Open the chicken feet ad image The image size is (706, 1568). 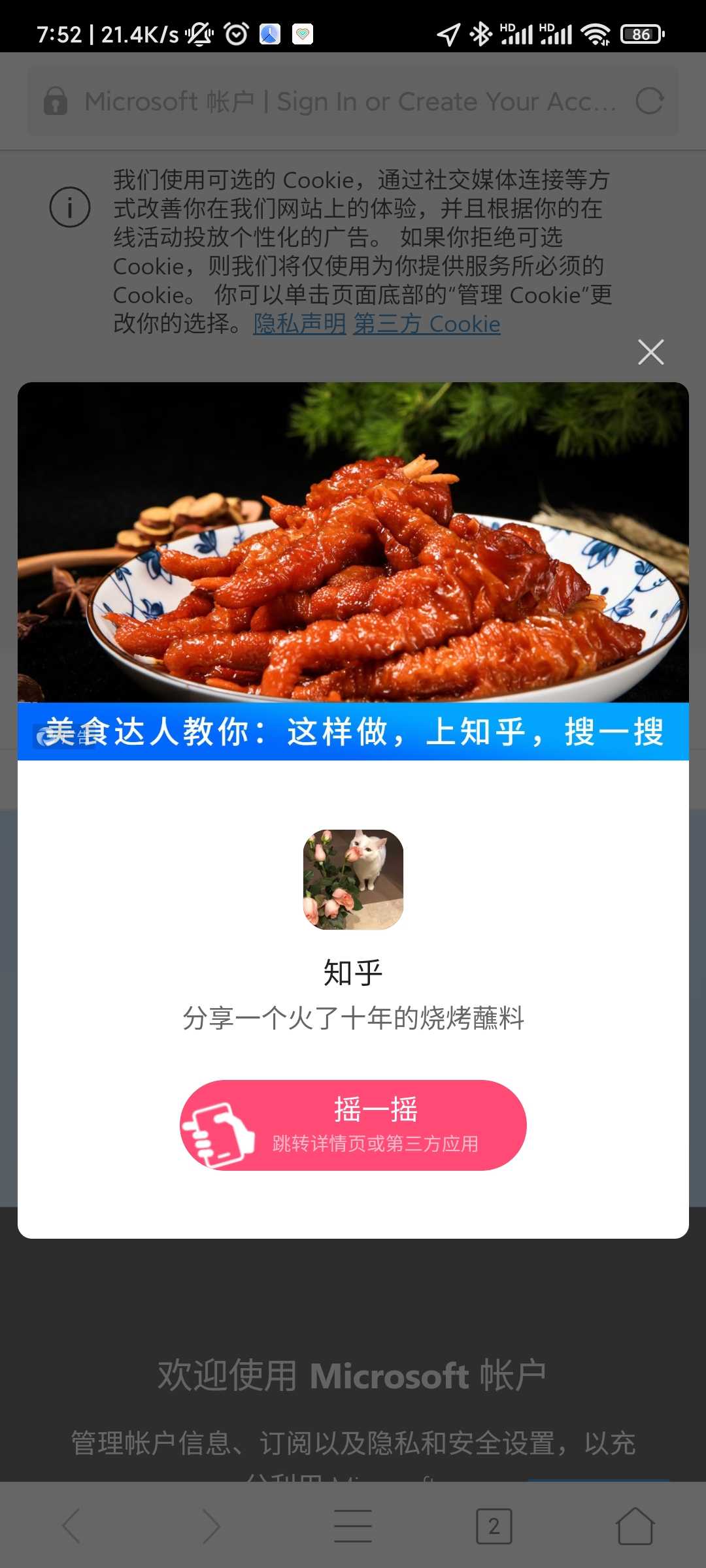coord(353,542)
